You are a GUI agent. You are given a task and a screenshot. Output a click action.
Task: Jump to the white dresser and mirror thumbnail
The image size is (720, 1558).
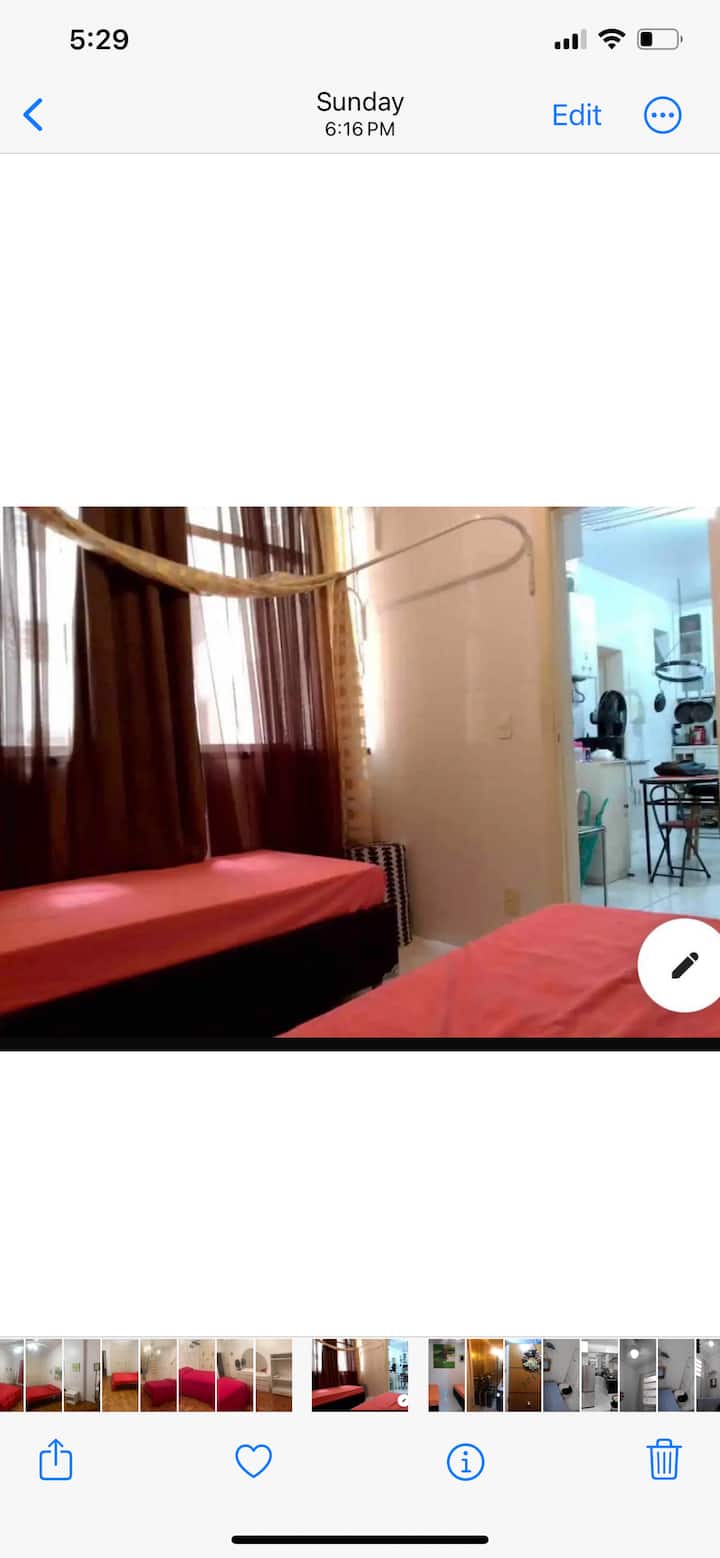coord(236,1375)
